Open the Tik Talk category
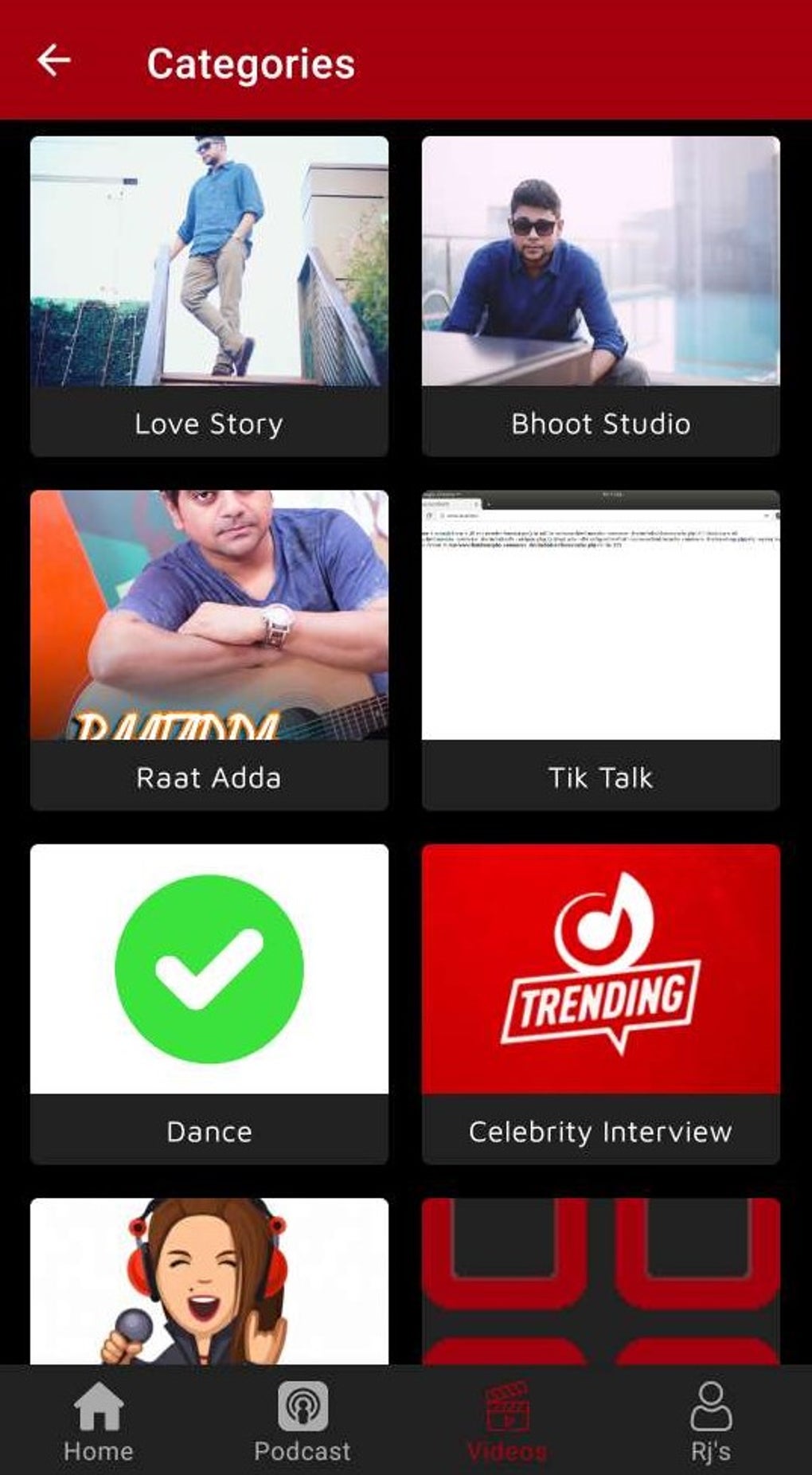 pos(600,649)
